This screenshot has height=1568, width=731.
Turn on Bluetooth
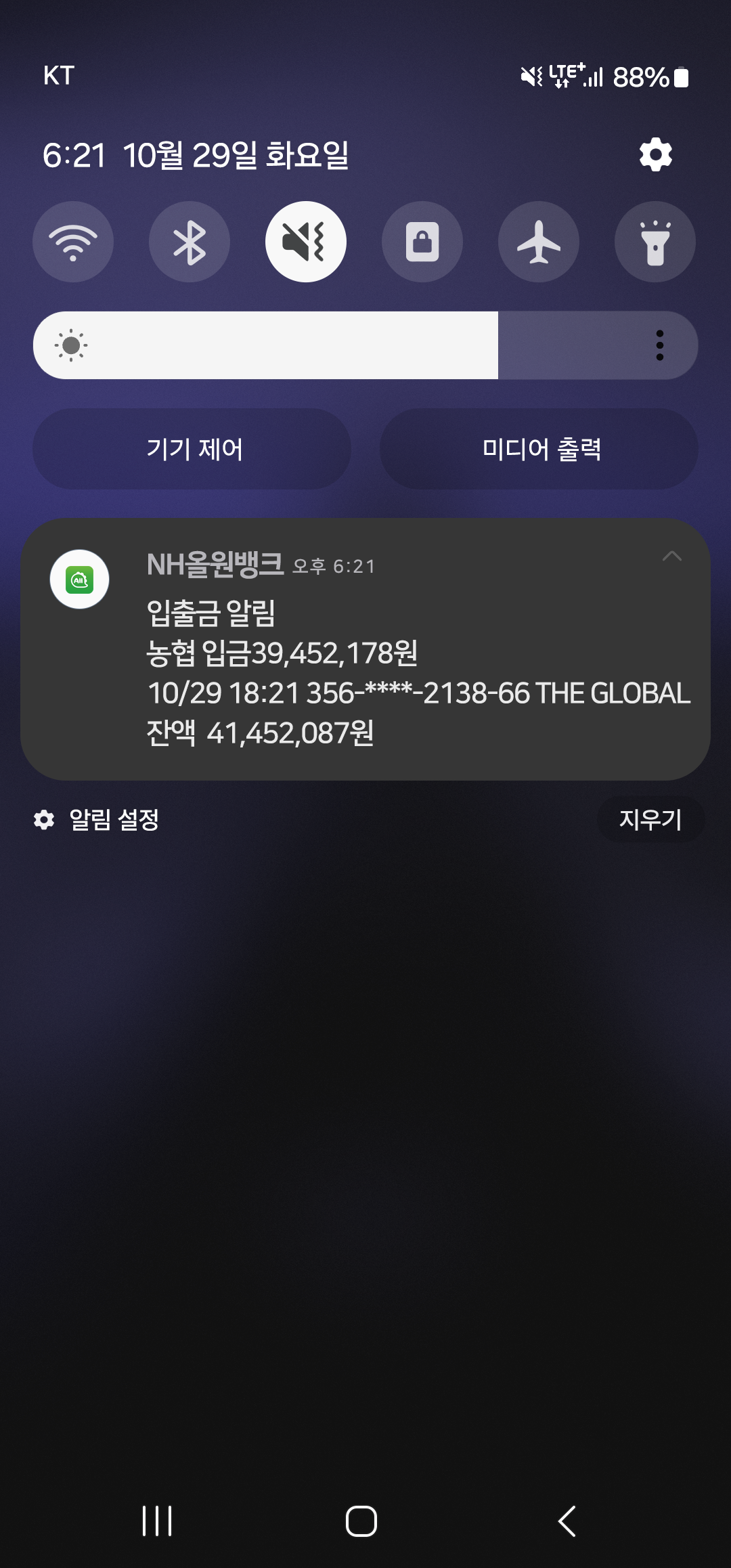click(x=190, y=242)
